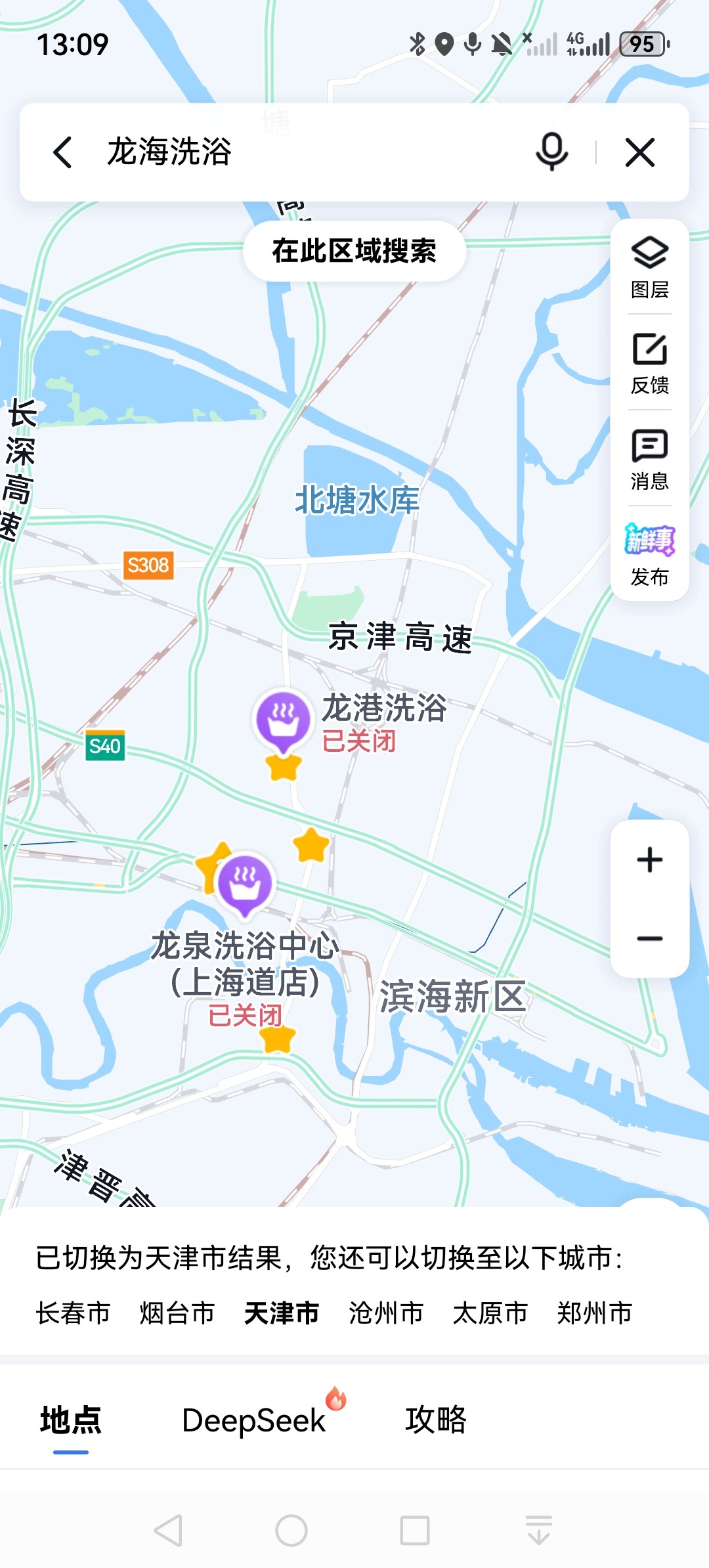
Task: Tap the back arrow in the search bar
Action: [62, 152]
